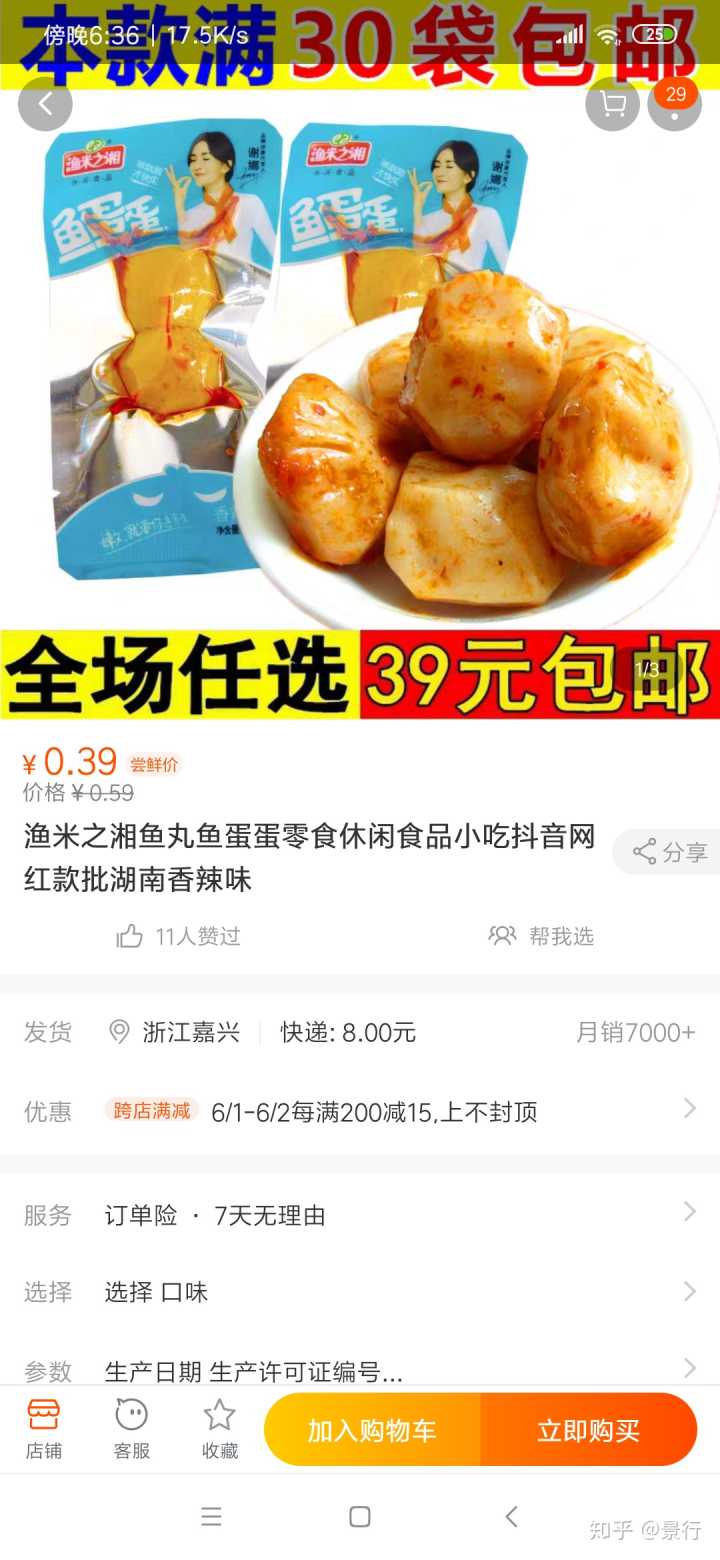
Task: Tap 立即购买 to buy now
Action: point(588,1430)
